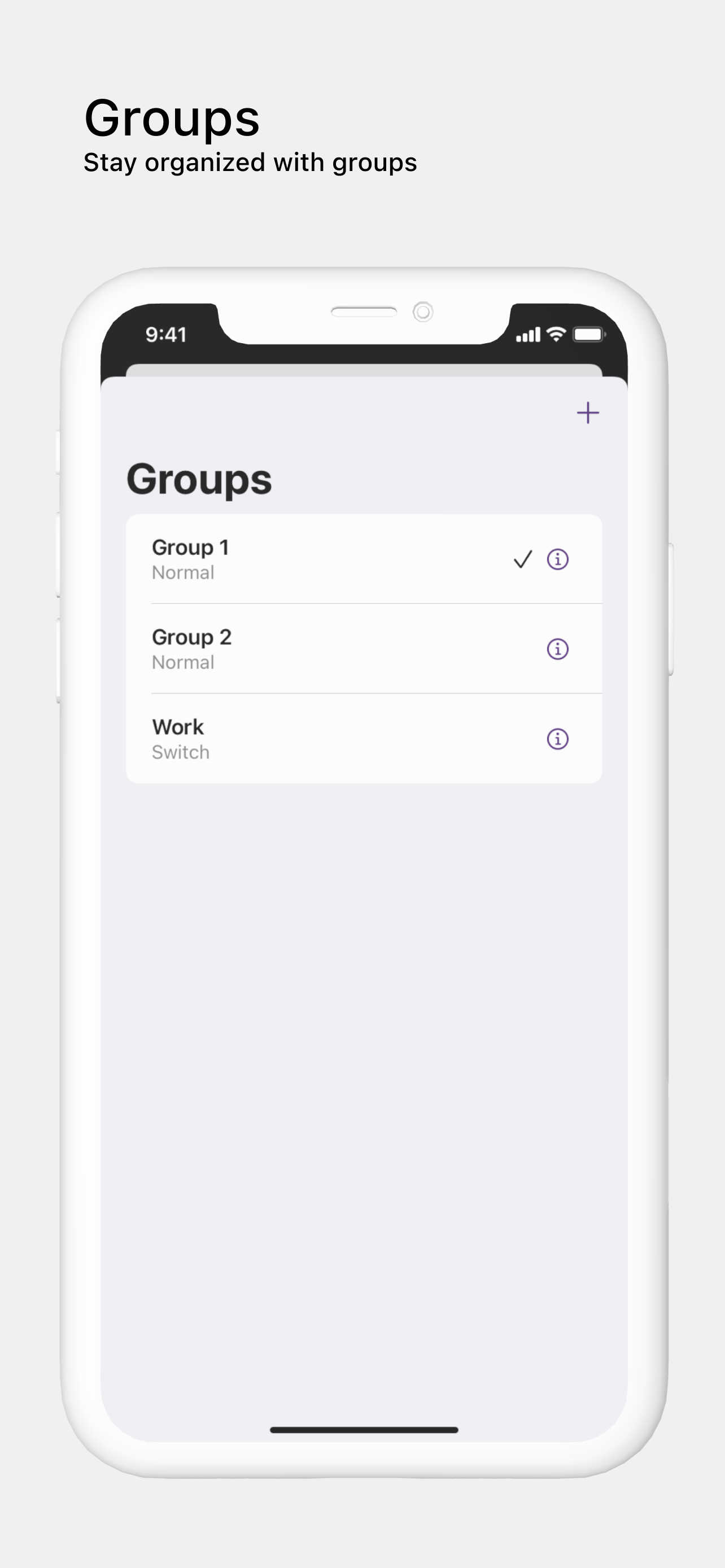
Task: Tap the battery icon in the status bar
Action: click(x=586, y=334)
